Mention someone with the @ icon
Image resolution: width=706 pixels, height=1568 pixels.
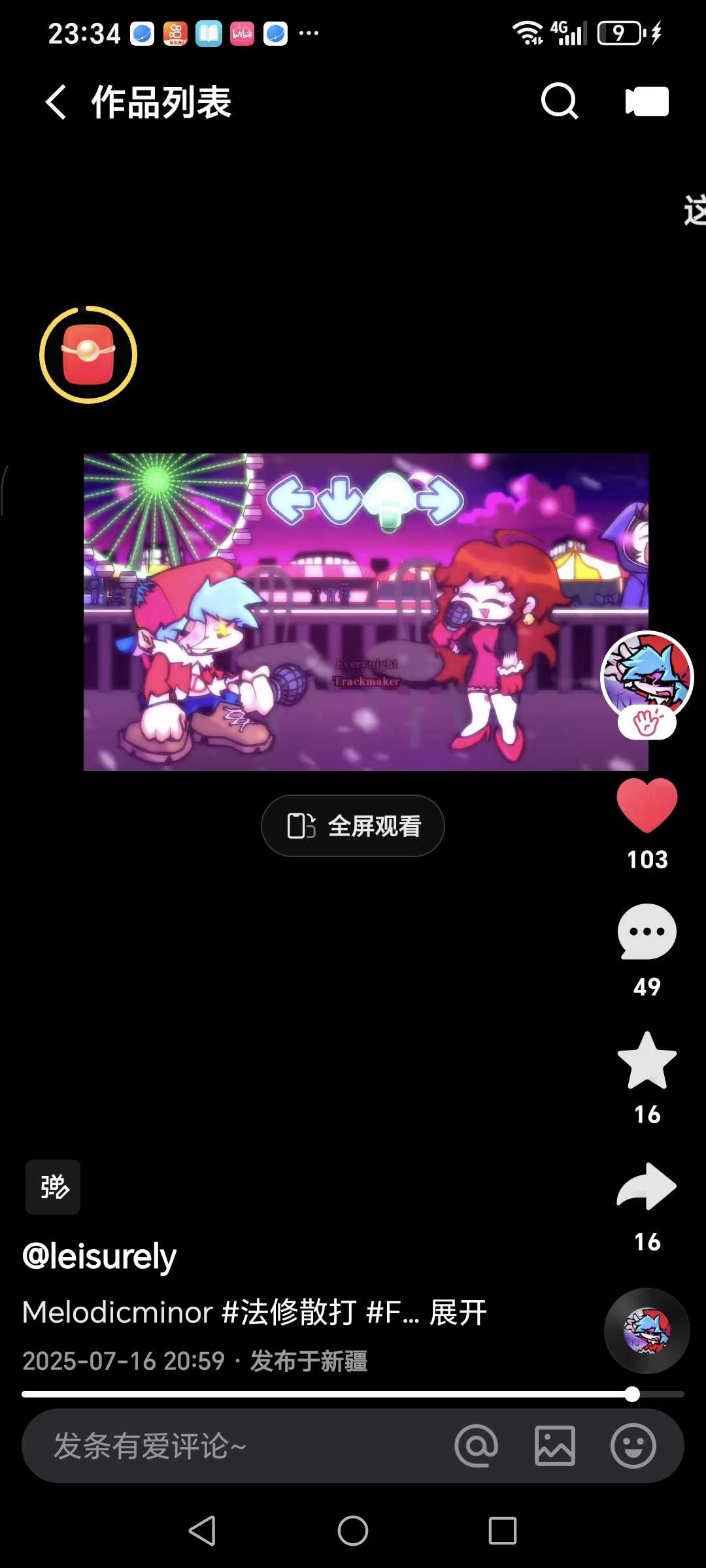coord(477,1446)
